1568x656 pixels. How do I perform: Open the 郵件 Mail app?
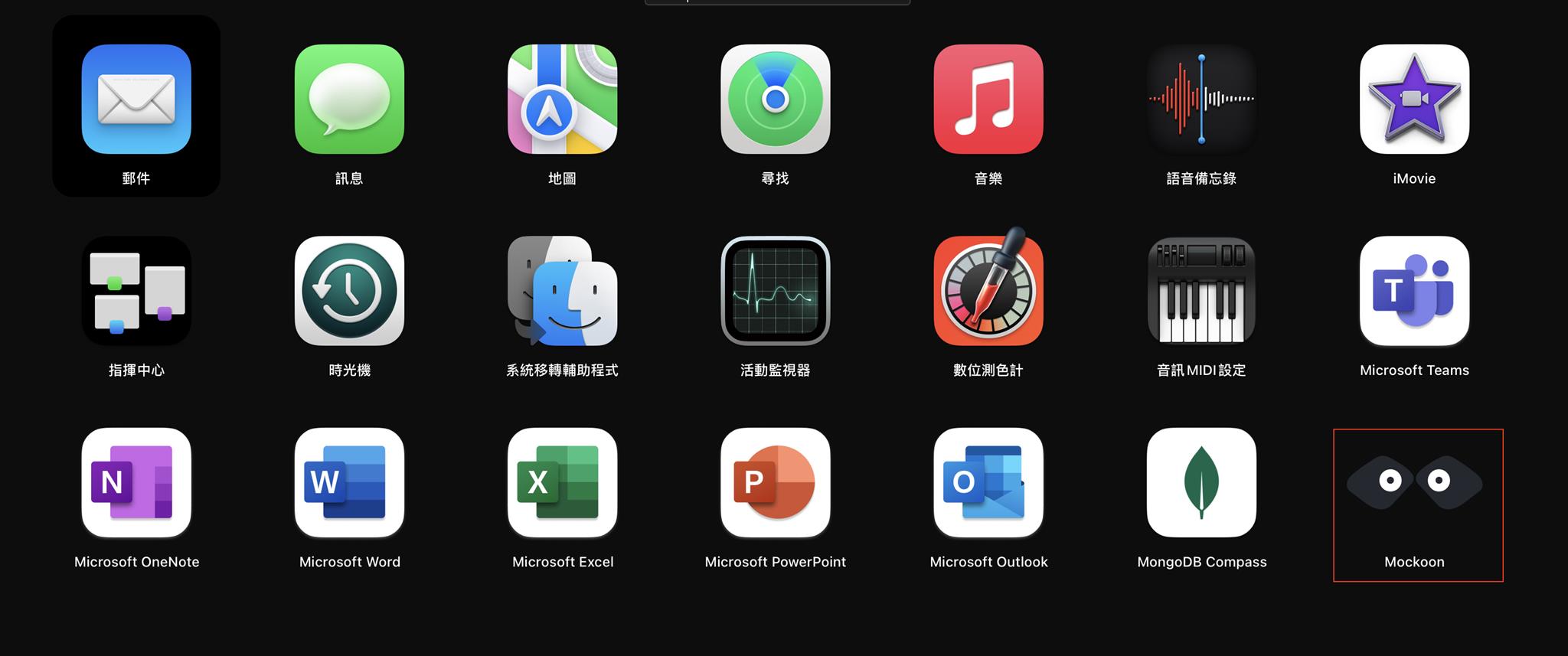coord(136,100)
